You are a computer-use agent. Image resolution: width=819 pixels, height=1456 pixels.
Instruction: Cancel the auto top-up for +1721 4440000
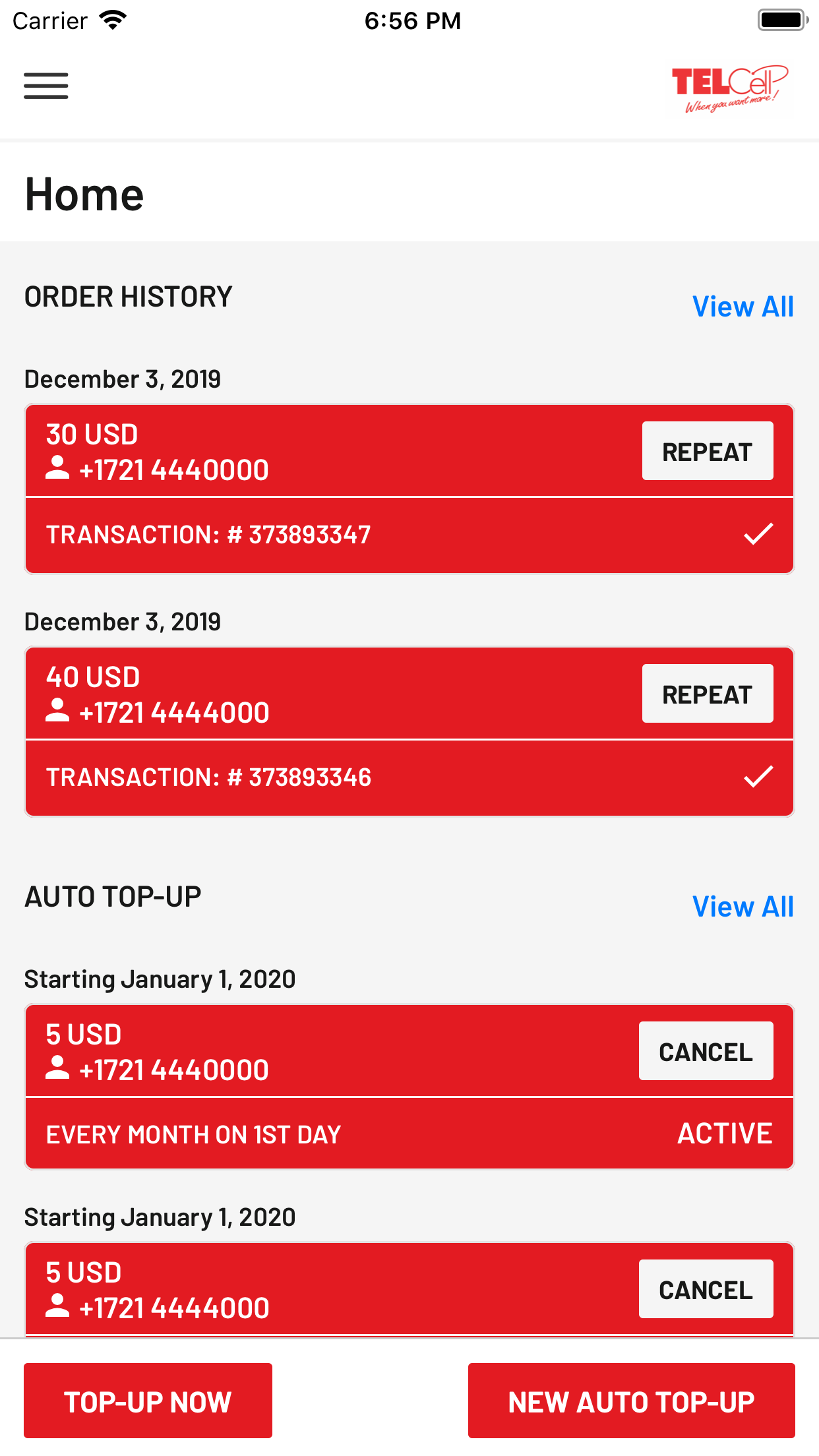click(706, 1050)
